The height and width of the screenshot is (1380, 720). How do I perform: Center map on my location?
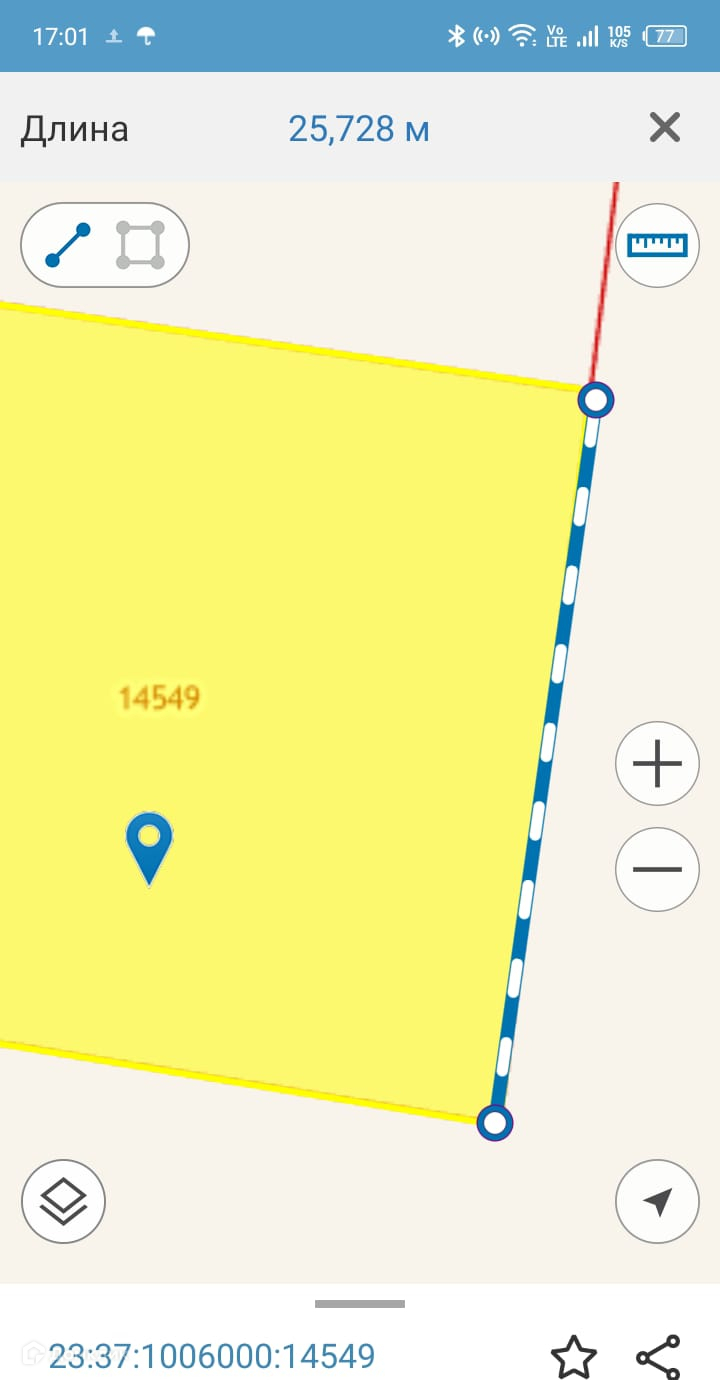(x=657, y=1201)
